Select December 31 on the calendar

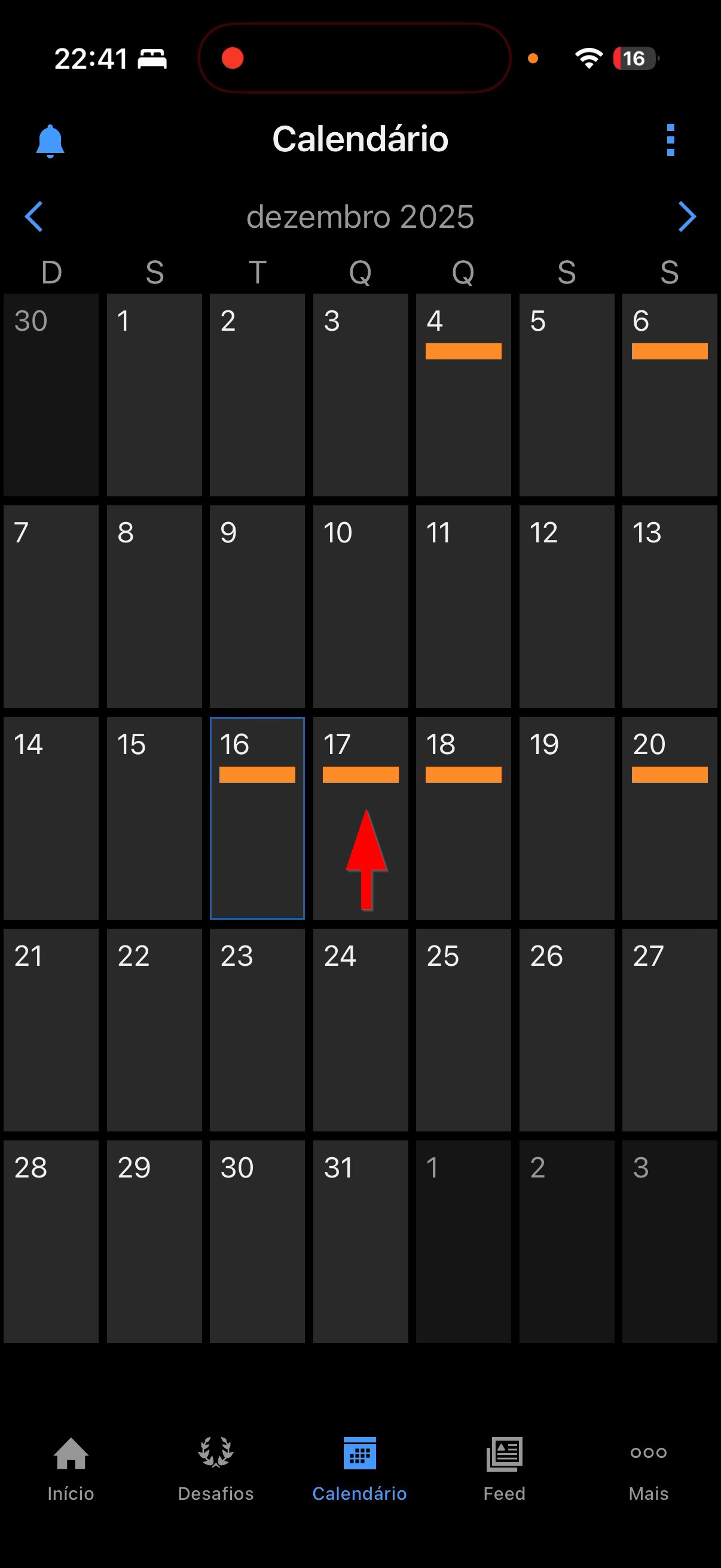coord(360,1241)
